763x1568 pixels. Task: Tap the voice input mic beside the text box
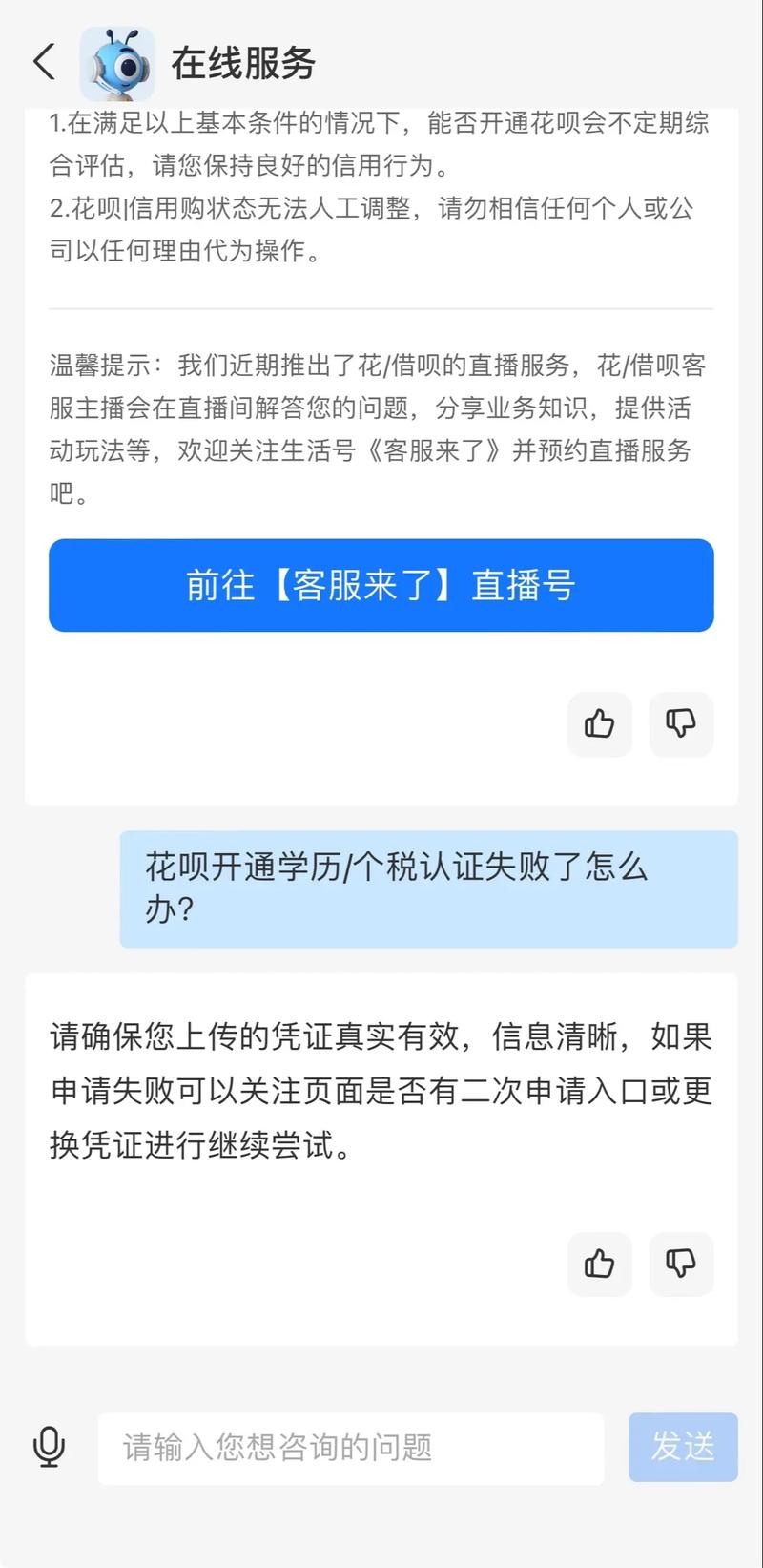tap(49, 1446)
